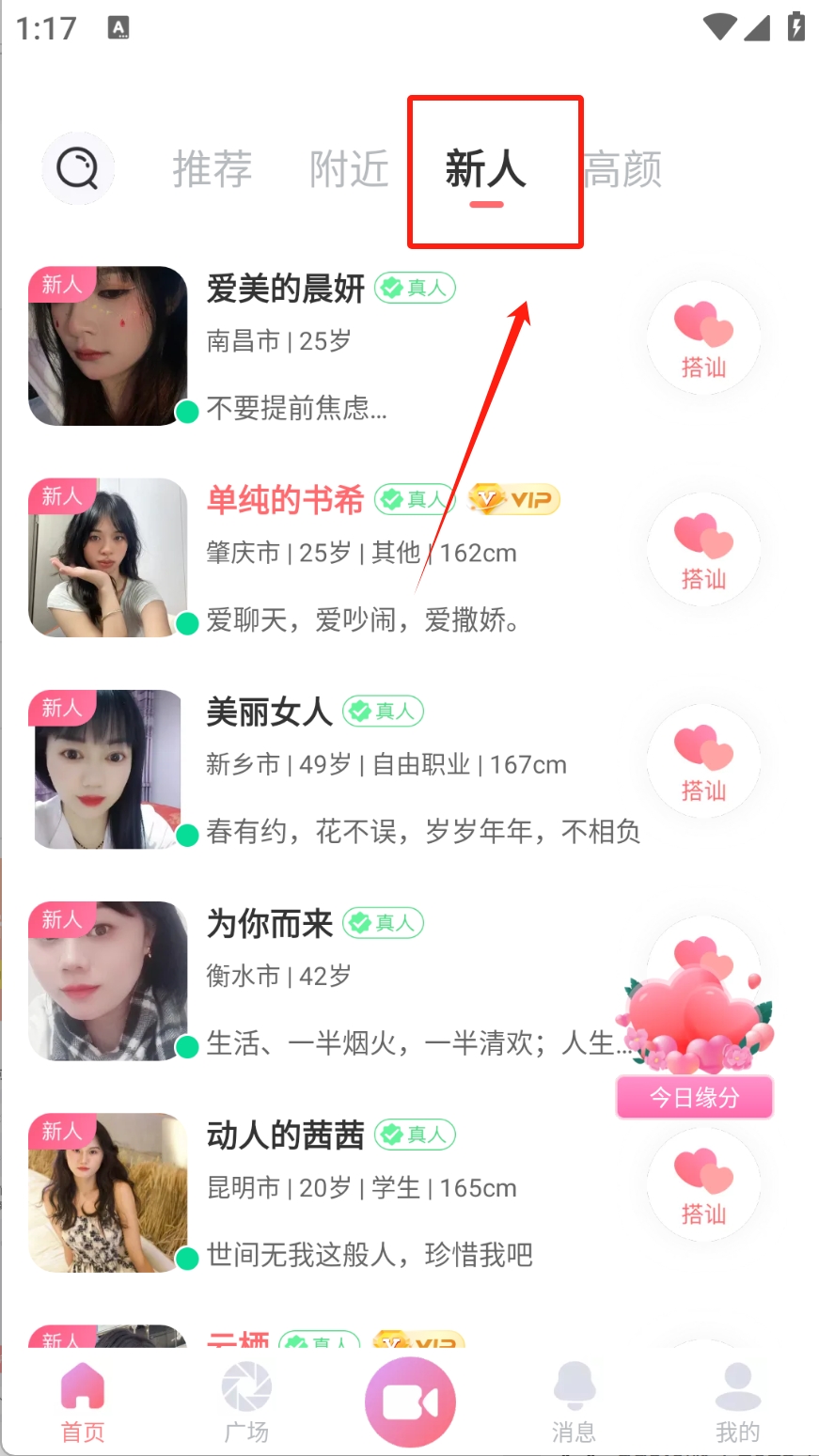Open 爱美的晨妍's profile
This screenshot has width=819, height=1456.
pyautogui.click(x=107, y=346)
